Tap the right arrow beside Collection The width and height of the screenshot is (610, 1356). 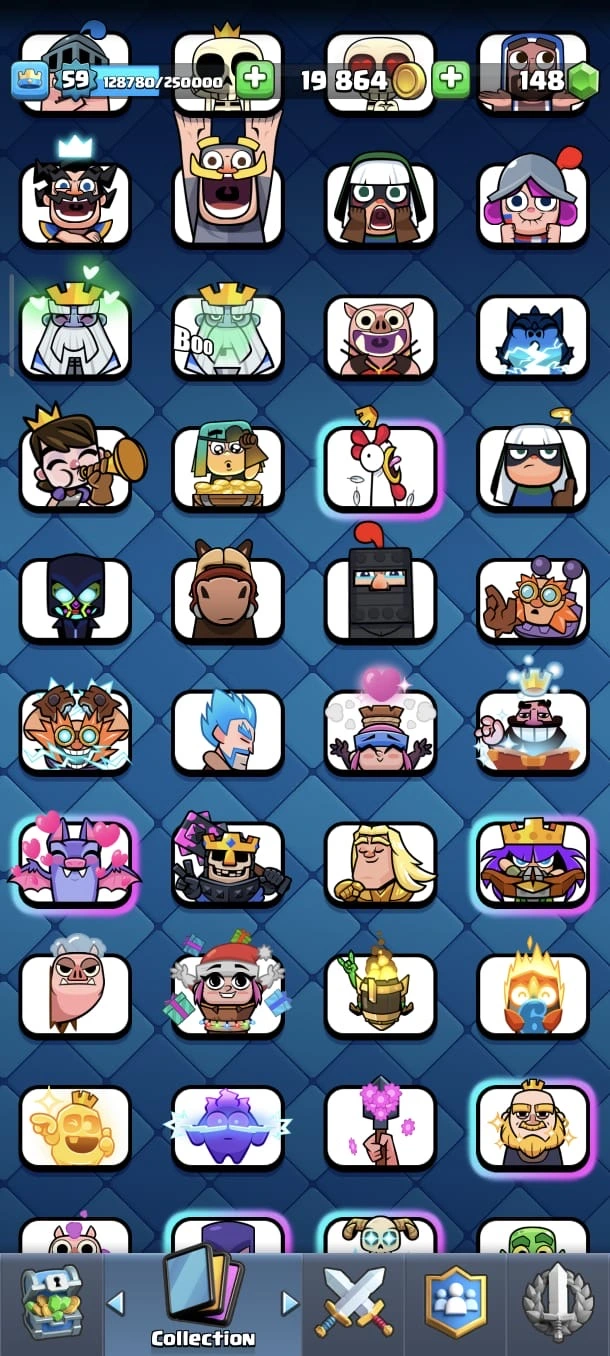pyautogui.click(x=290, y=1303)
